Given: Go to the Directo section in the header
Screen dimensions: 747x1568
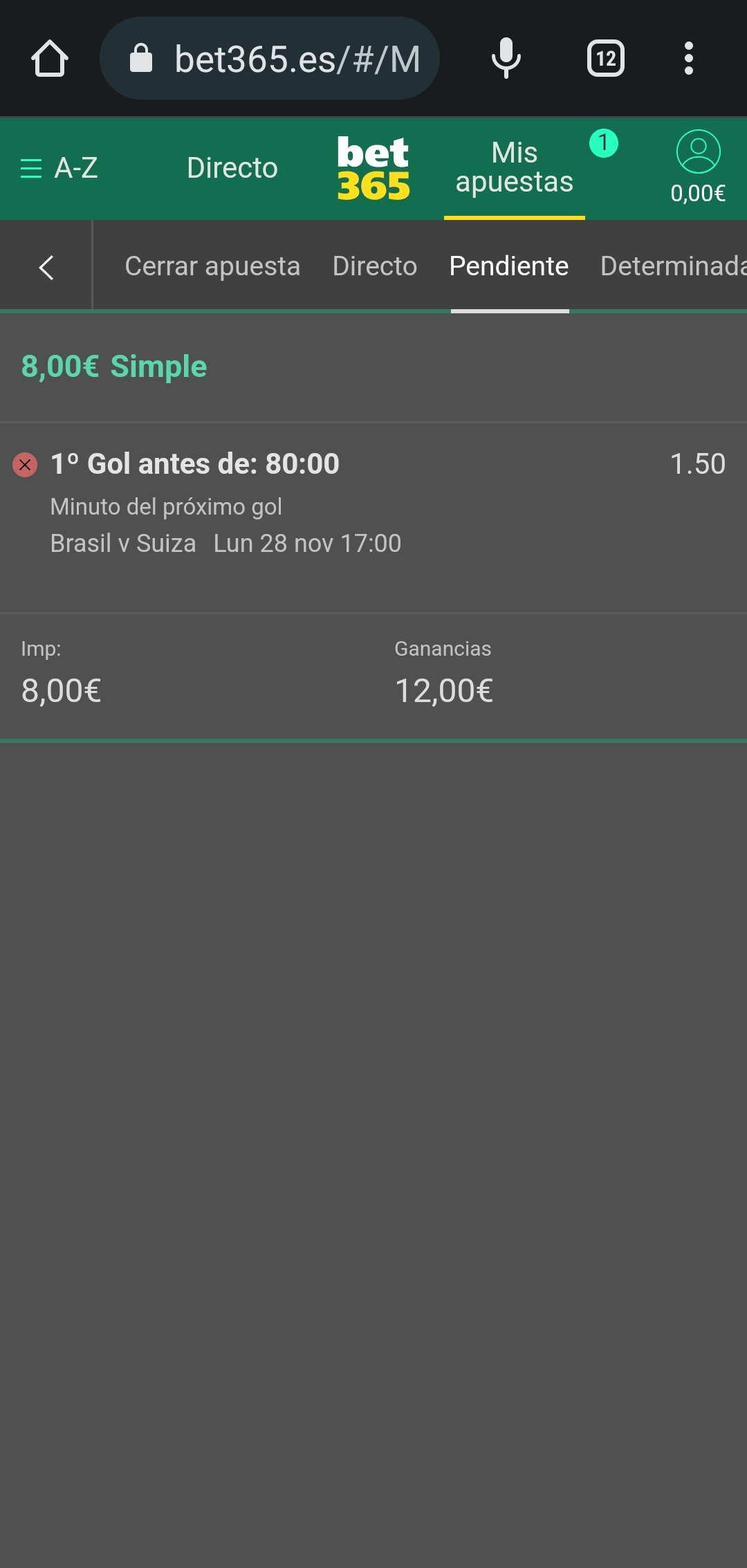Looking at the screenshot, I should (232, 168).
